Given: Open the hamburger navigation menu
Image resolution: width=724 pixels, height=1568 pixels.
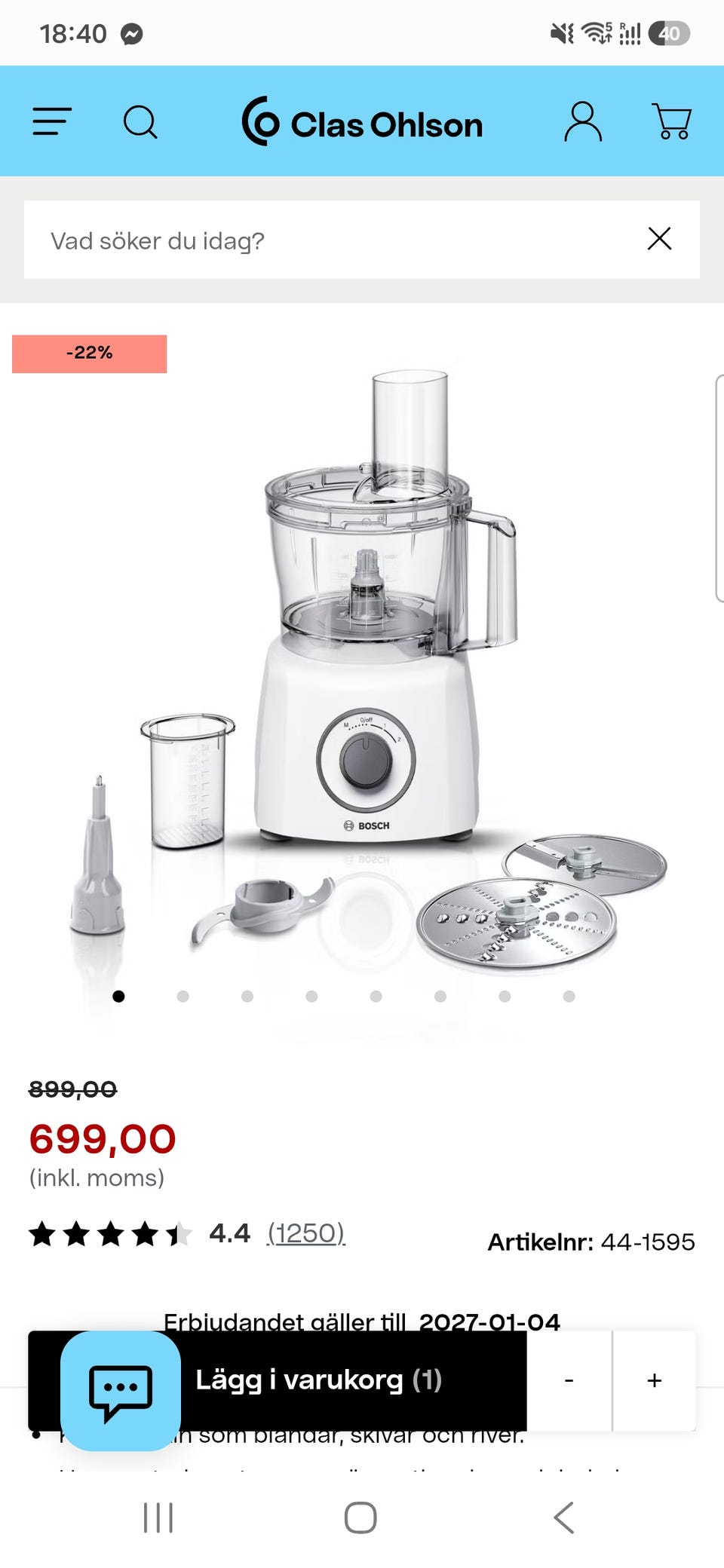Looking at the screenshot, I should point(52,121).
